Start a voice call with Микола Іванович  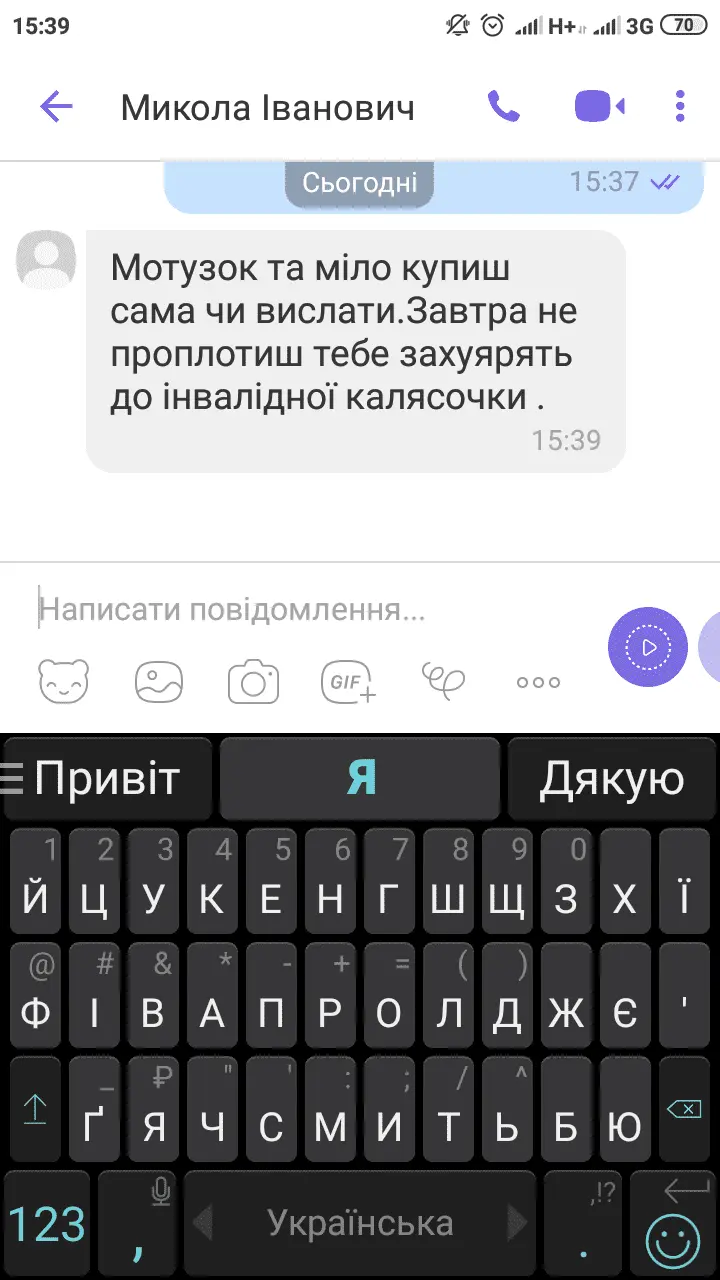click(503, 106)
